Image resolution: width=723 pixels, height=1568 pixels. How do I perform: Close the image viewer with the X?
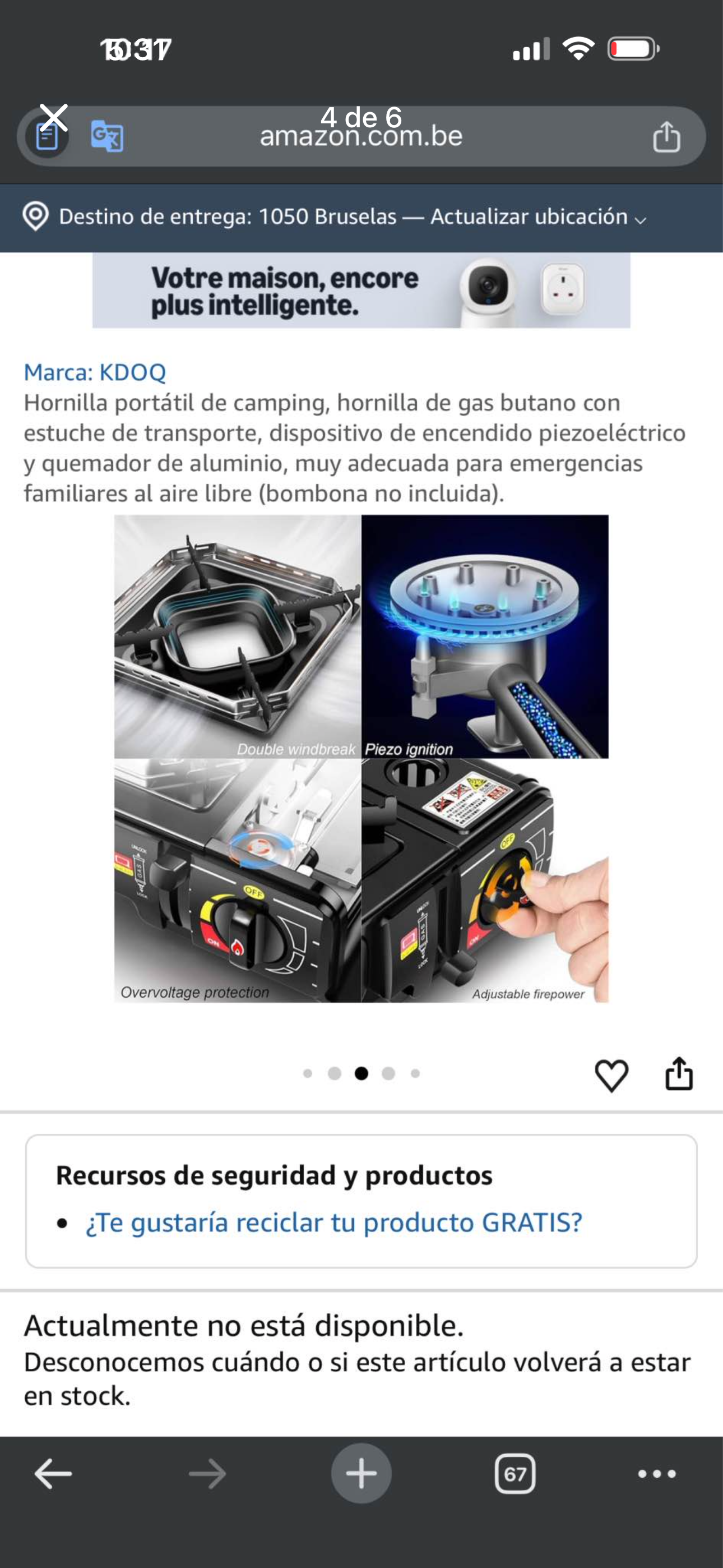[54, 117]
